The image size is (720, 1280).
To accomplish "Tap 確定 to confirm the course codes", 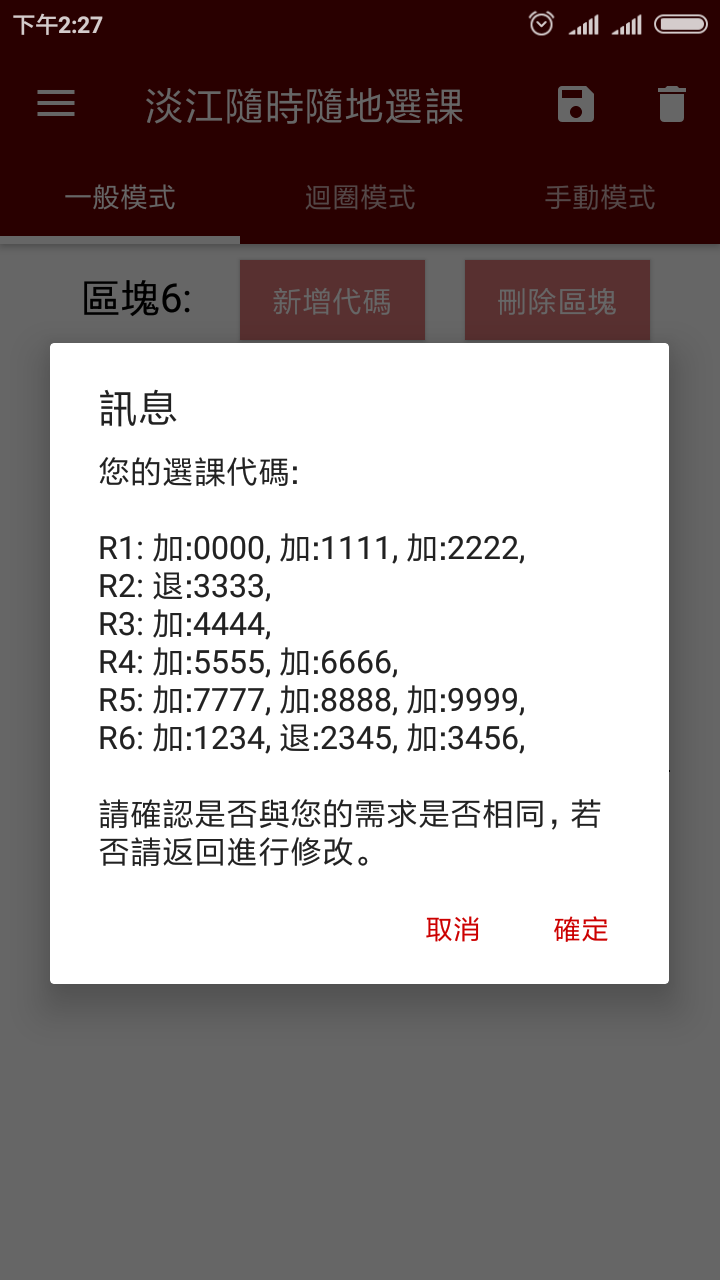I will pyautogui.click(x=581, y=929).
